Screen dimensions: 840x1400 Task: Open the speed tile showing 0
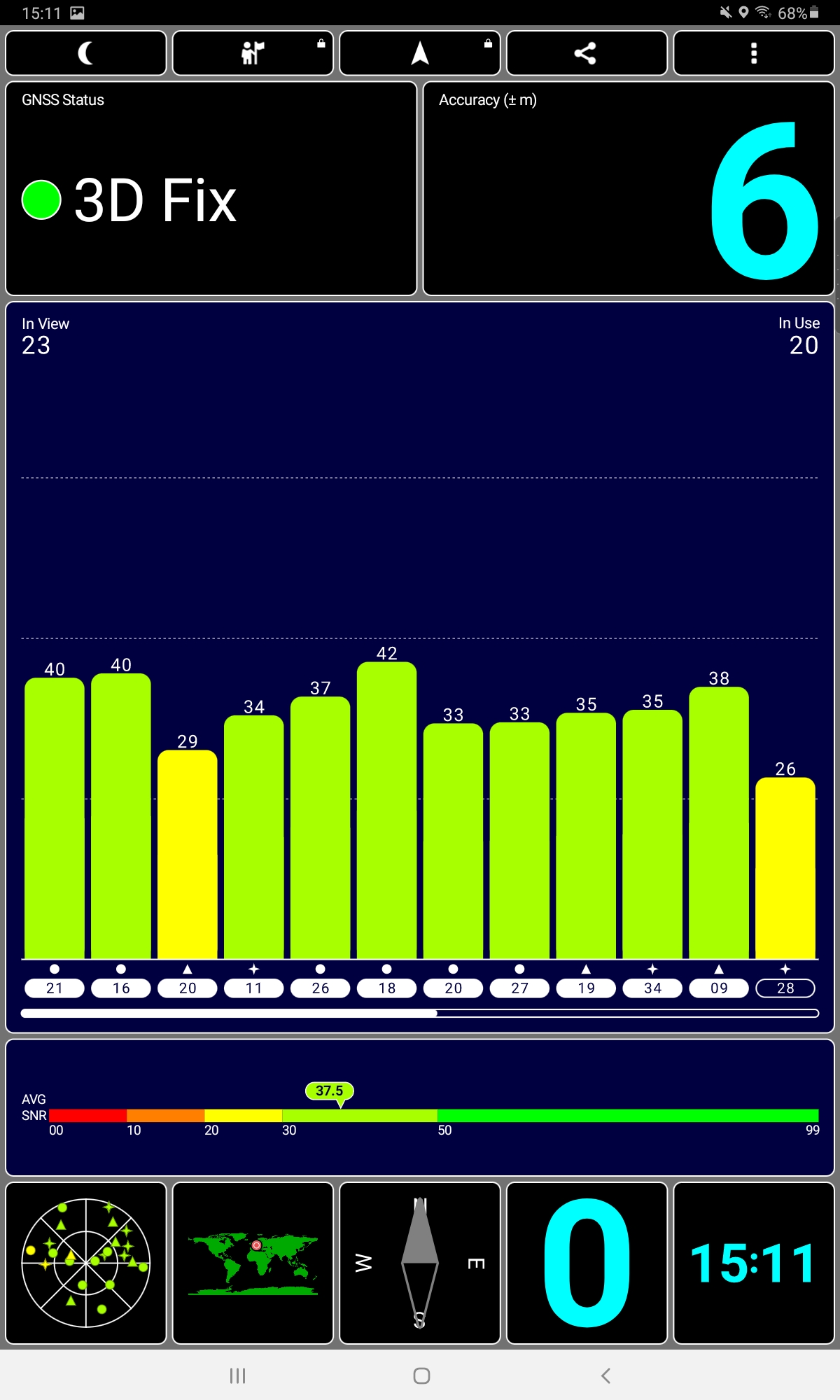pos(587,1263)
